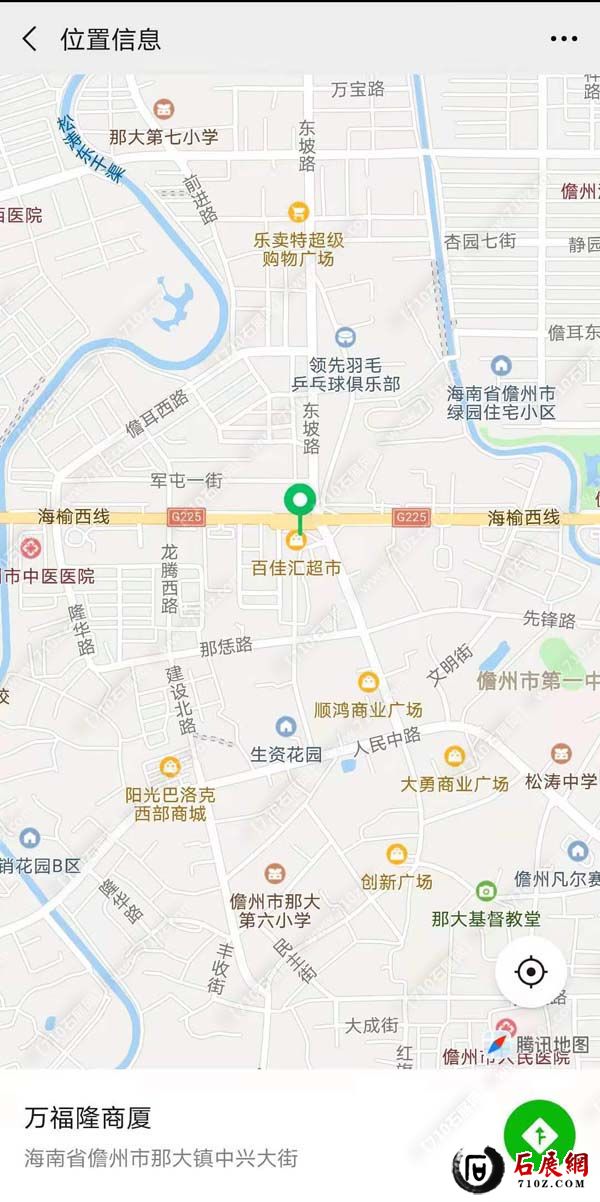Select 顺鸿商业广场 marker
Viewport: 600px width, 1202px height.
[369, 683]
